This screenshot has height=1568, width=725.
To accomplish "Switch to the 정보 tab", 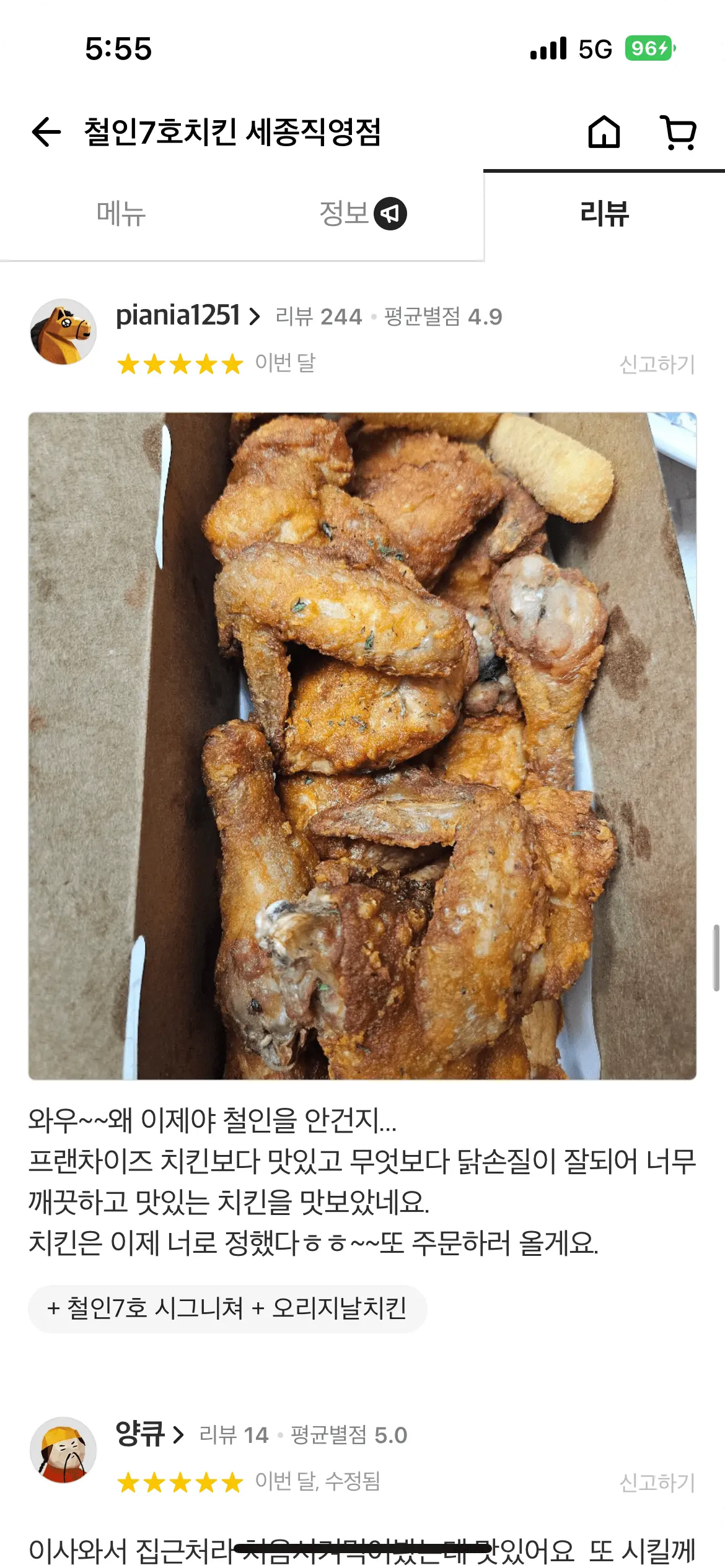I will (x=362, y=214).
